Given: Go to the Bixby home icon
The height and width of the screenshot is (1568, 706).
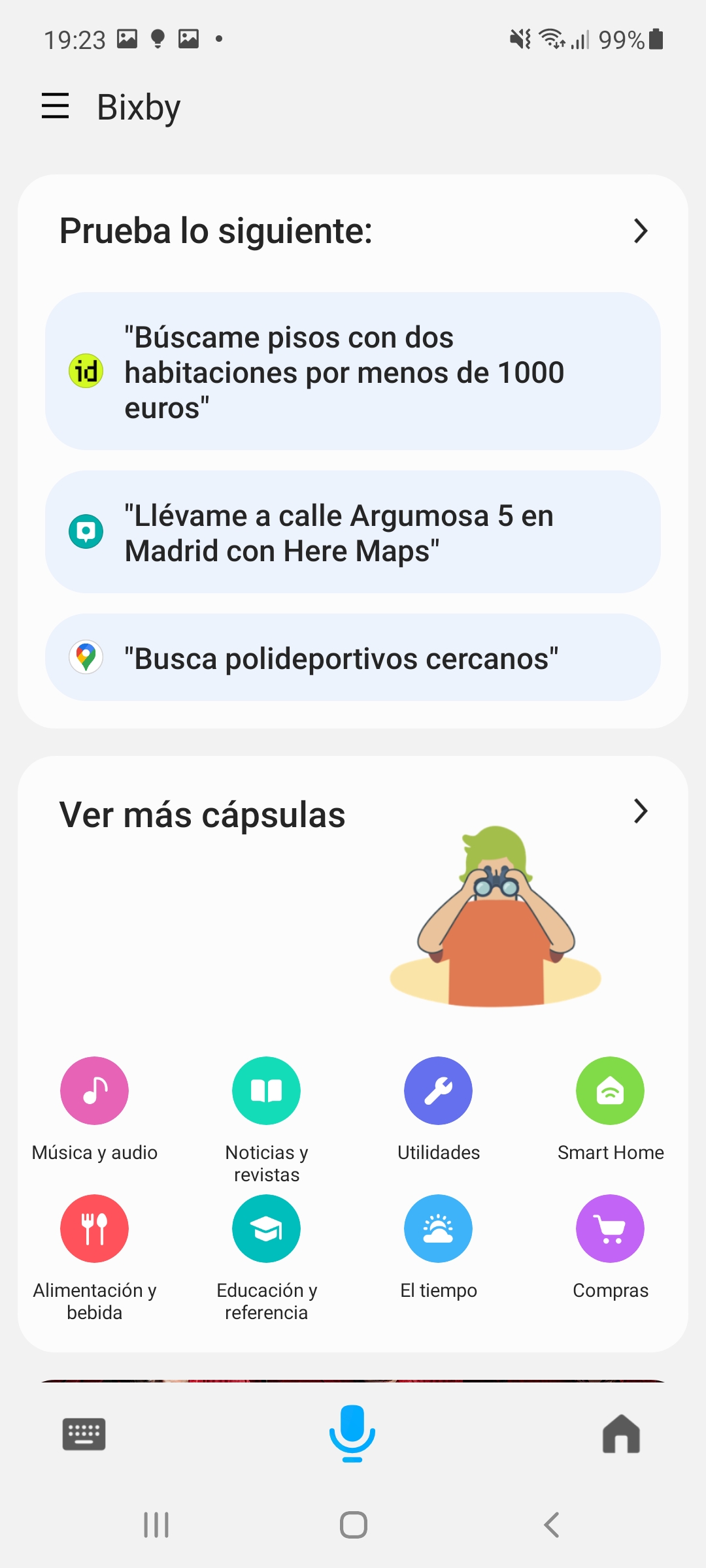Looking at the screenshot, I should tap(621, 1434).
